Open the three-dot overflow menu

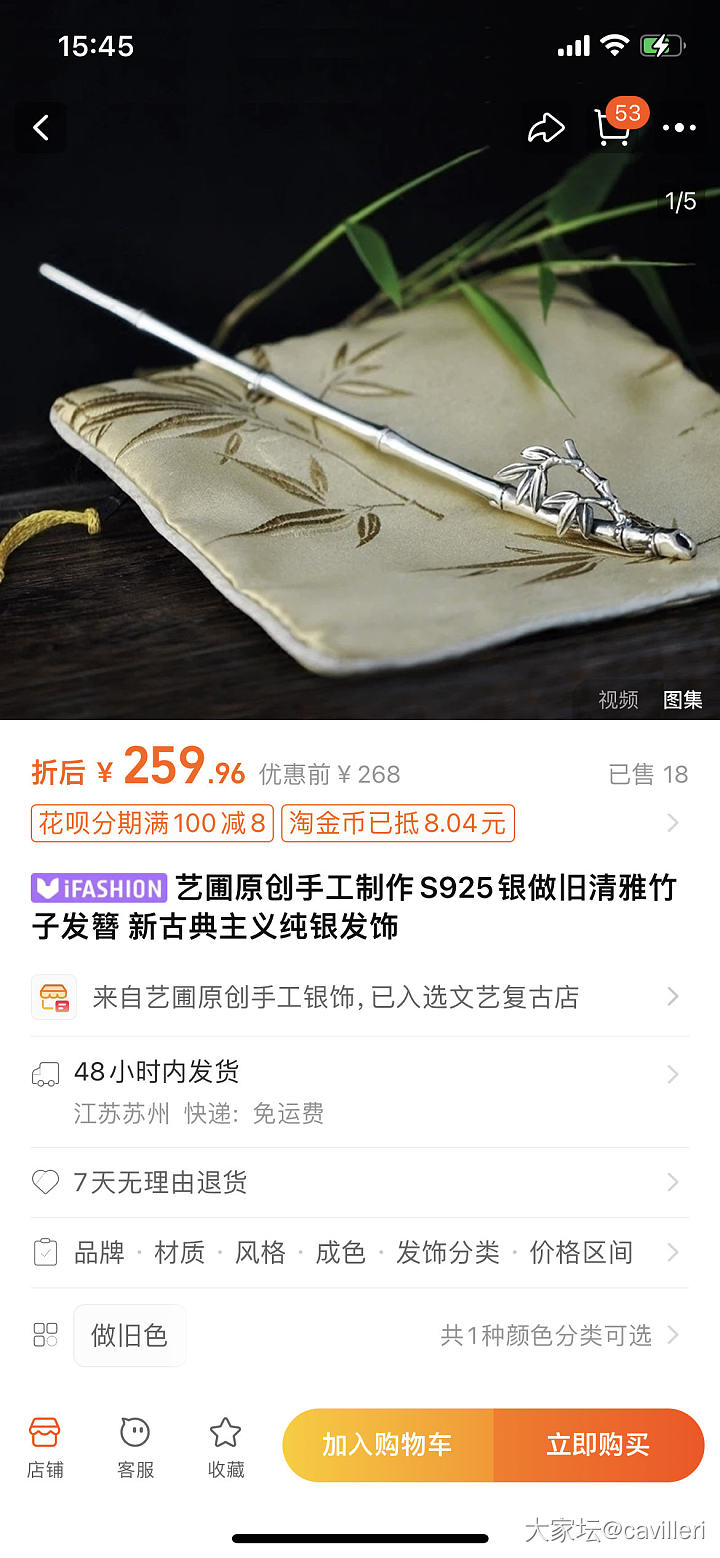(679, 128)
